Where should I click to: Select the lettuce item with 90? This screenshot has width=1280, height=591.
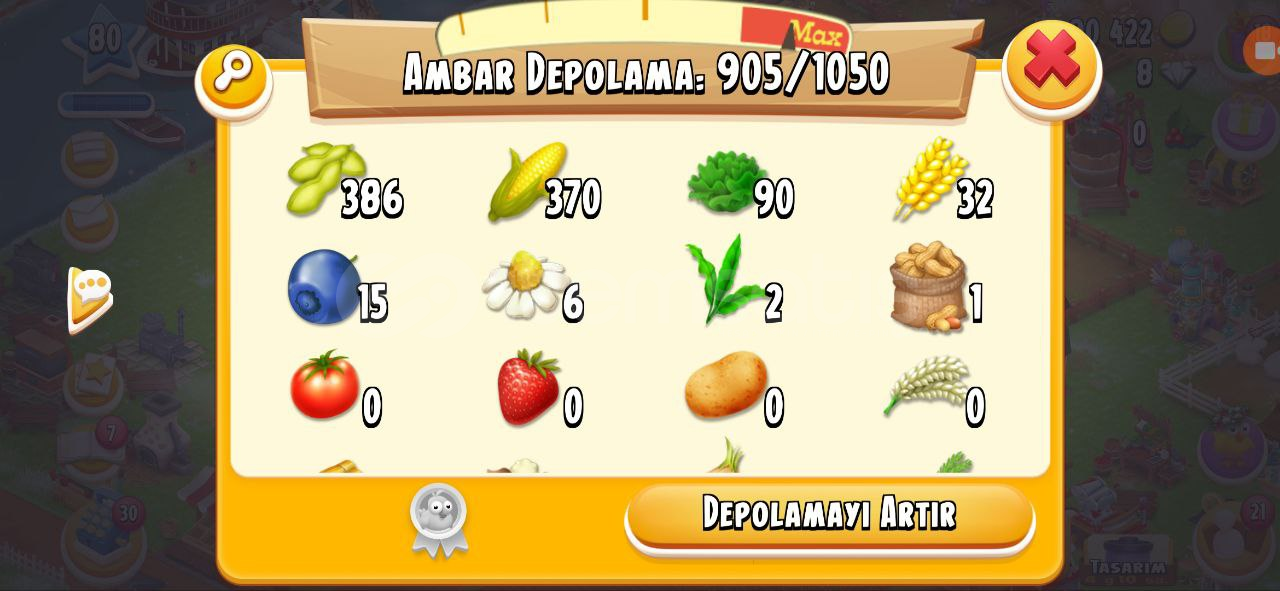click(x=722, y=182)
